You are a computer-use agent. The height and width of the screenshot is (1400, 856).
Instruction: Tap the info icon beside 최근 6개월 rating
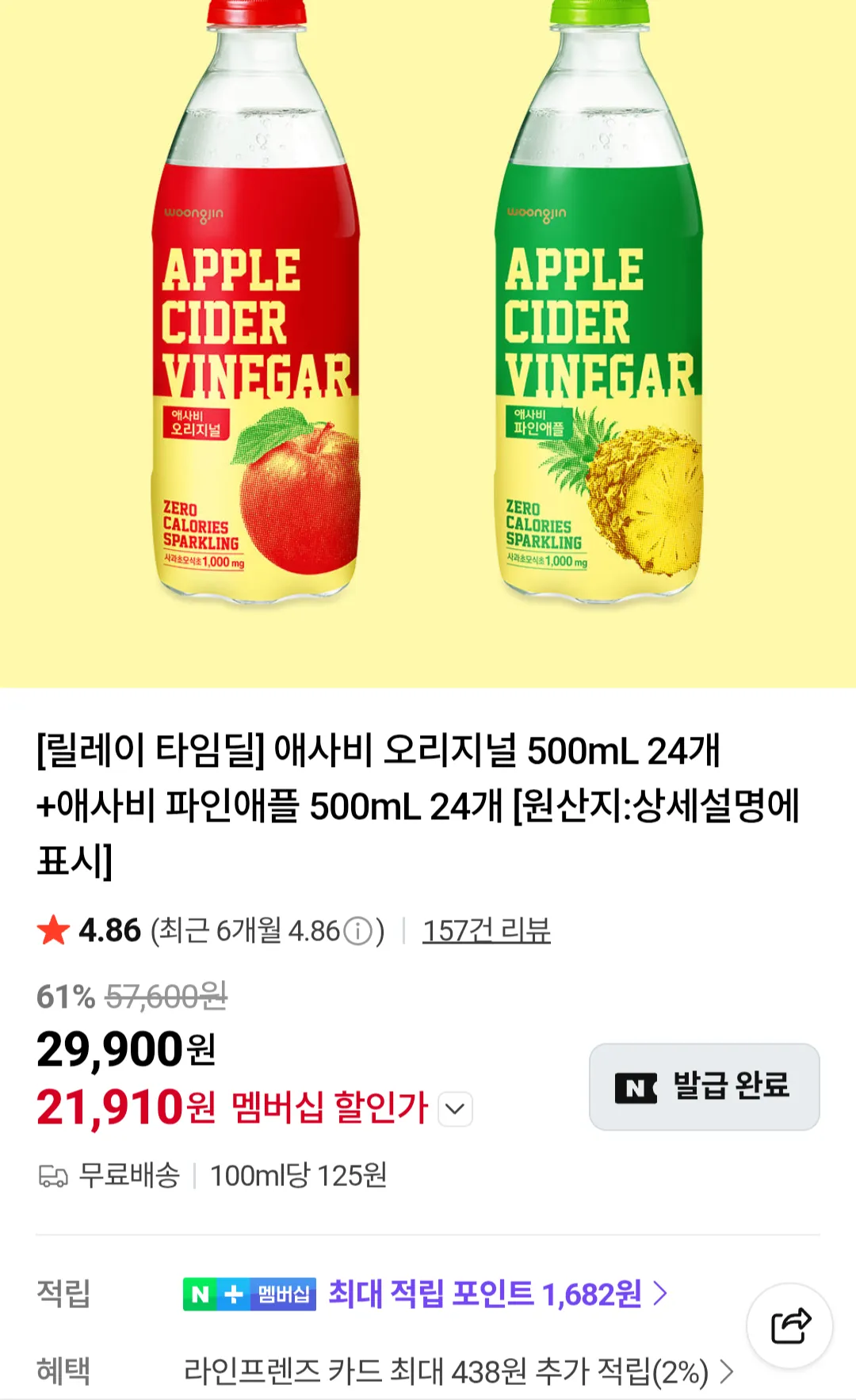tap(358, 931)
